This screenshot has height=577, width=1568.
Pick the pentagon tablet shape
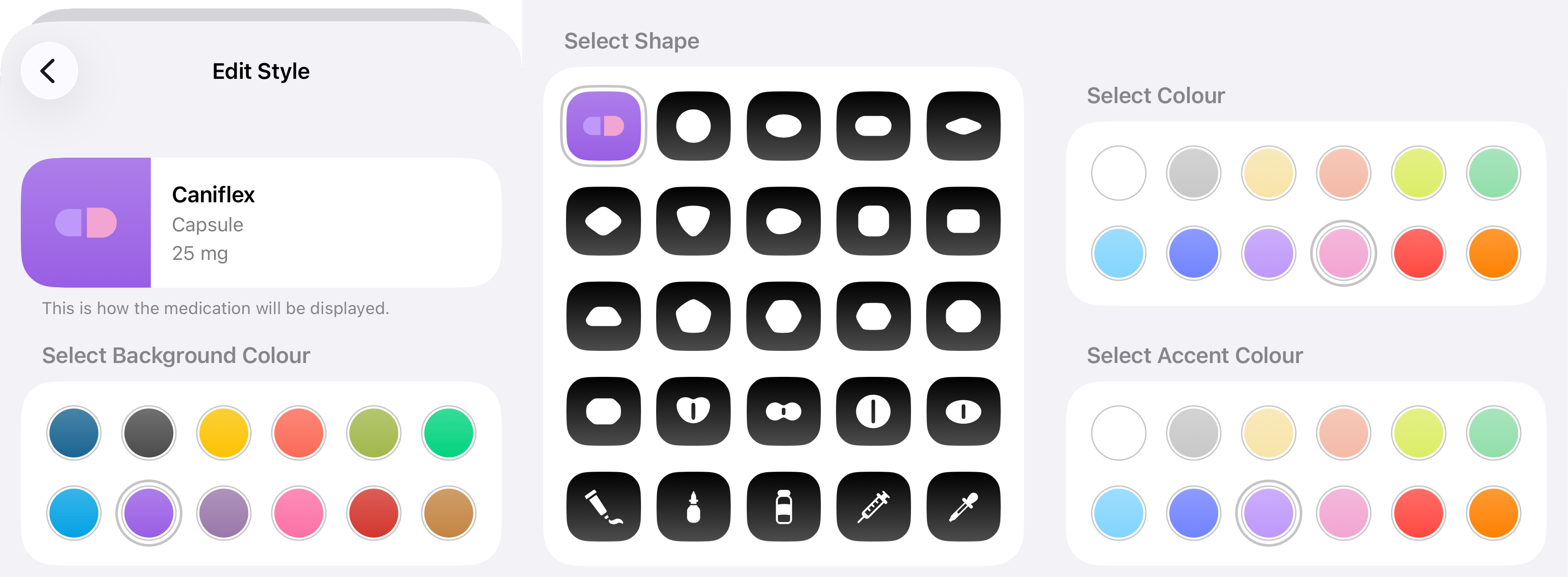(x=693, y=316)
